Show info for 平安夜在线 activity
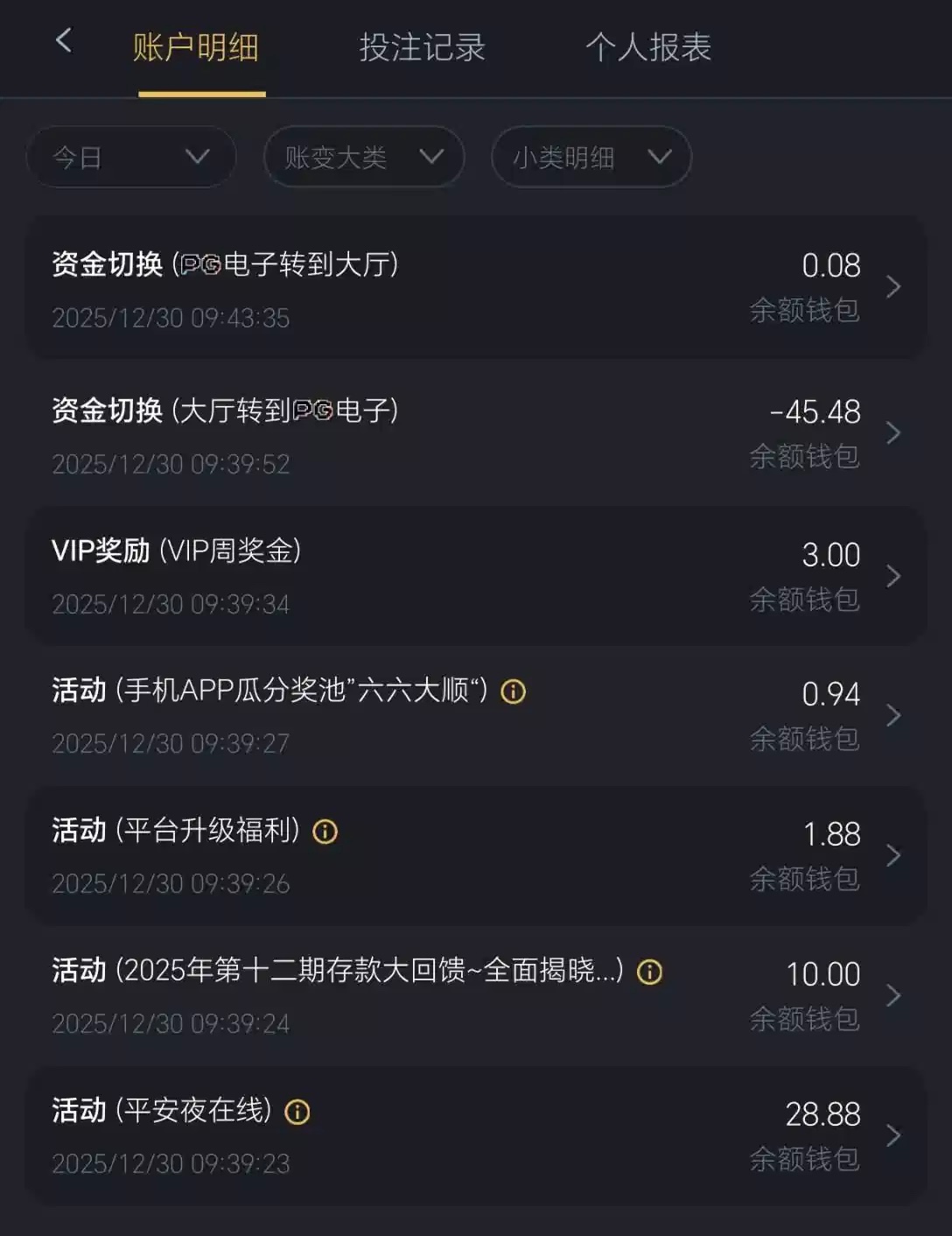 click(297, 1112)
